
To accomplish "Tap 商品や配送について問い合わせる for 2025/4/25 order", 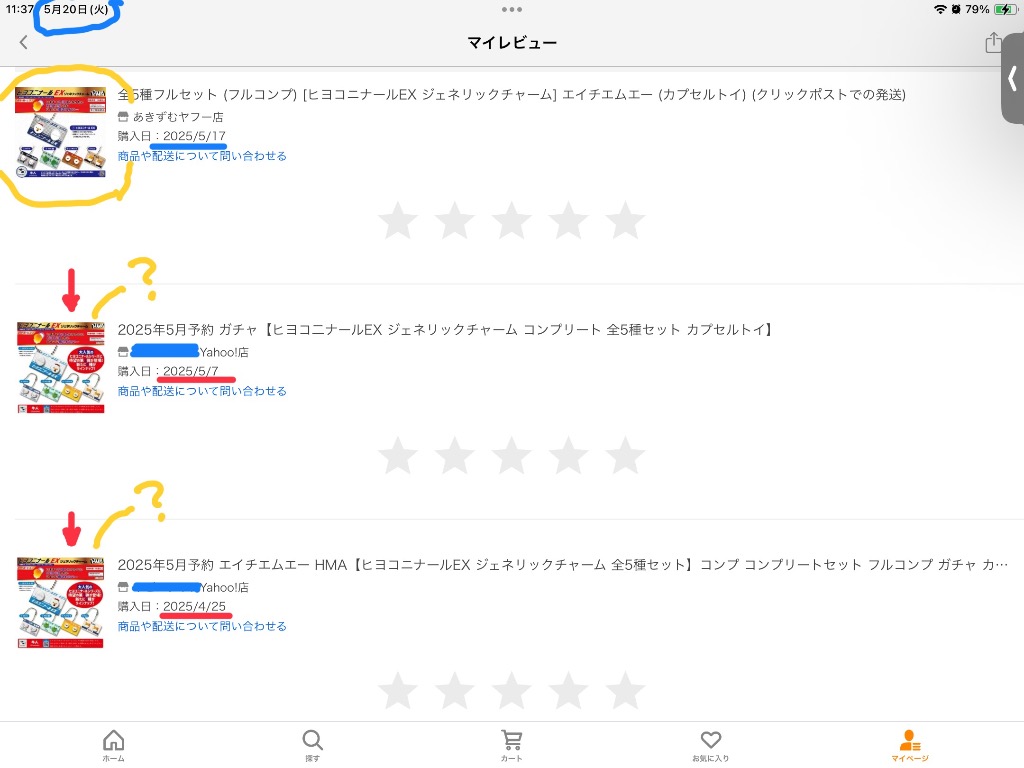I will pos(202,626).
